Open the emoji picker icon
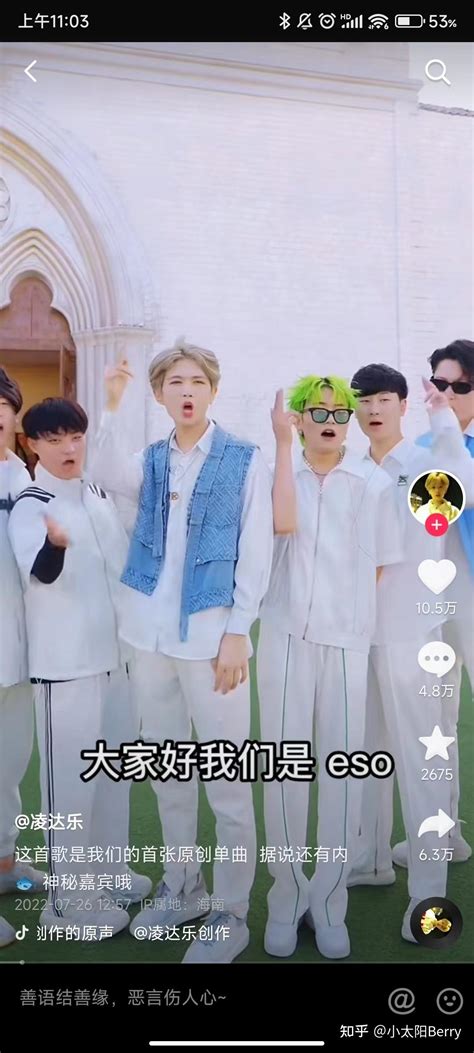Viewport: 474px width, 1053px height. click(449, 1001)
